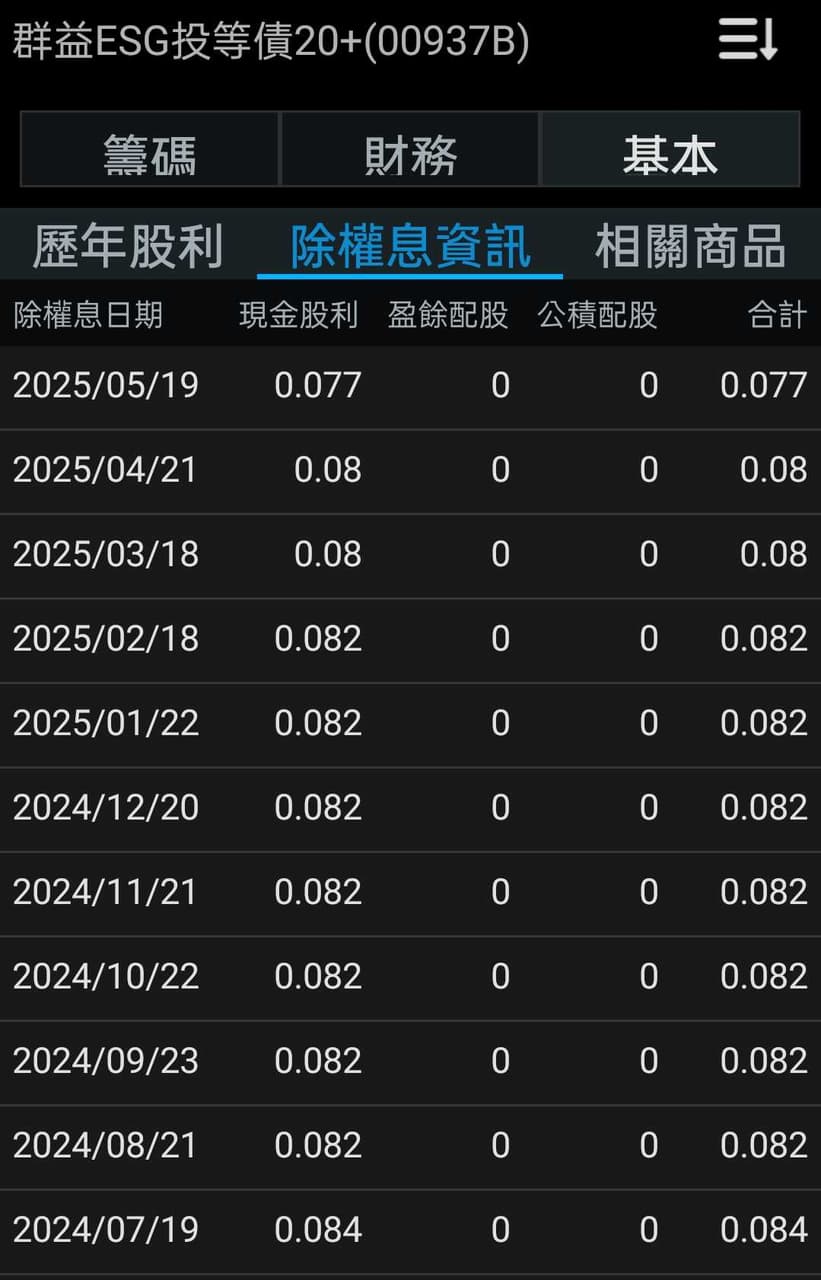Switch to the 籌碼 tab

(148, 150)
